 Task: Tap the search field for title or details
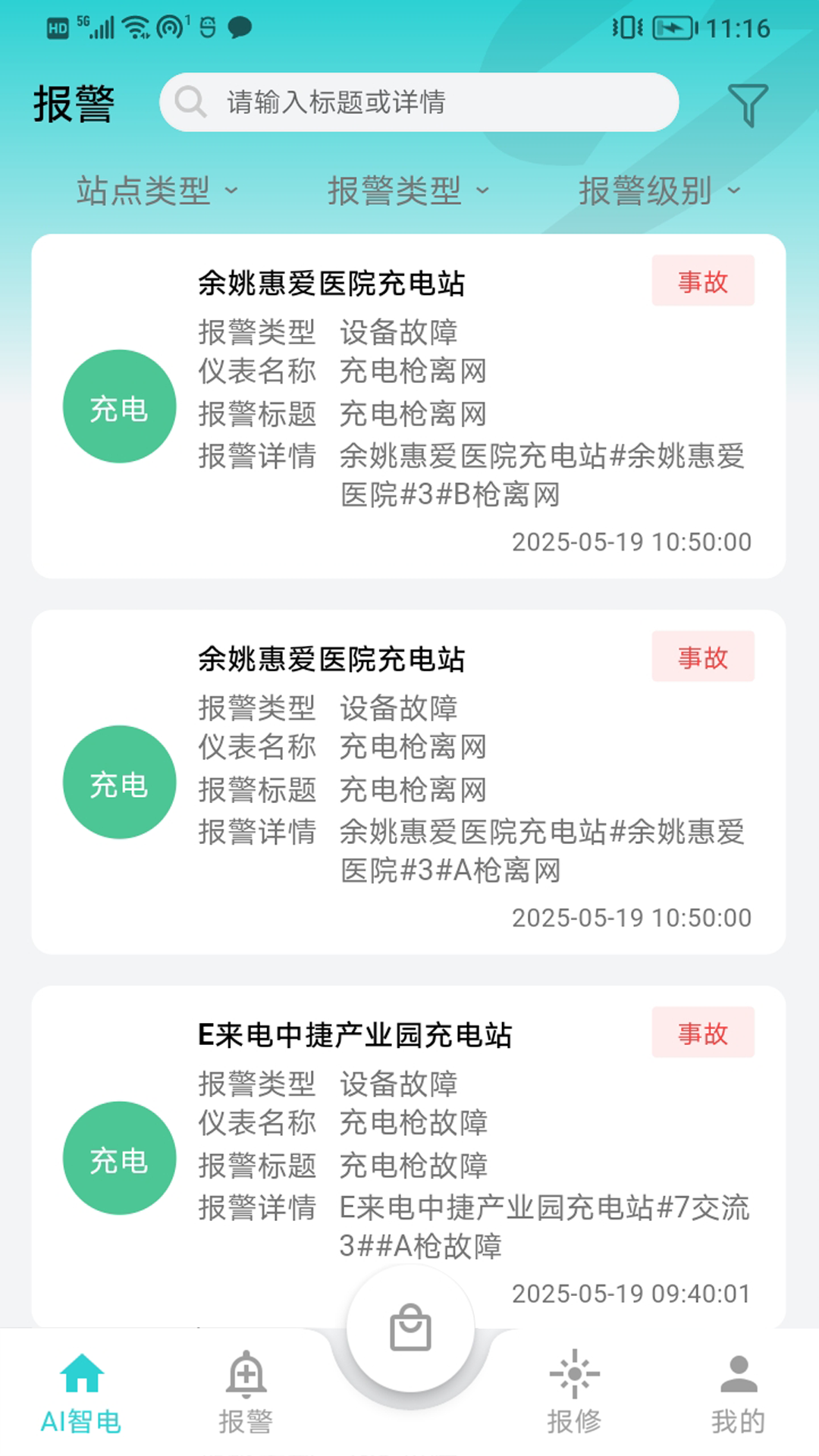(x=419, y=102)
